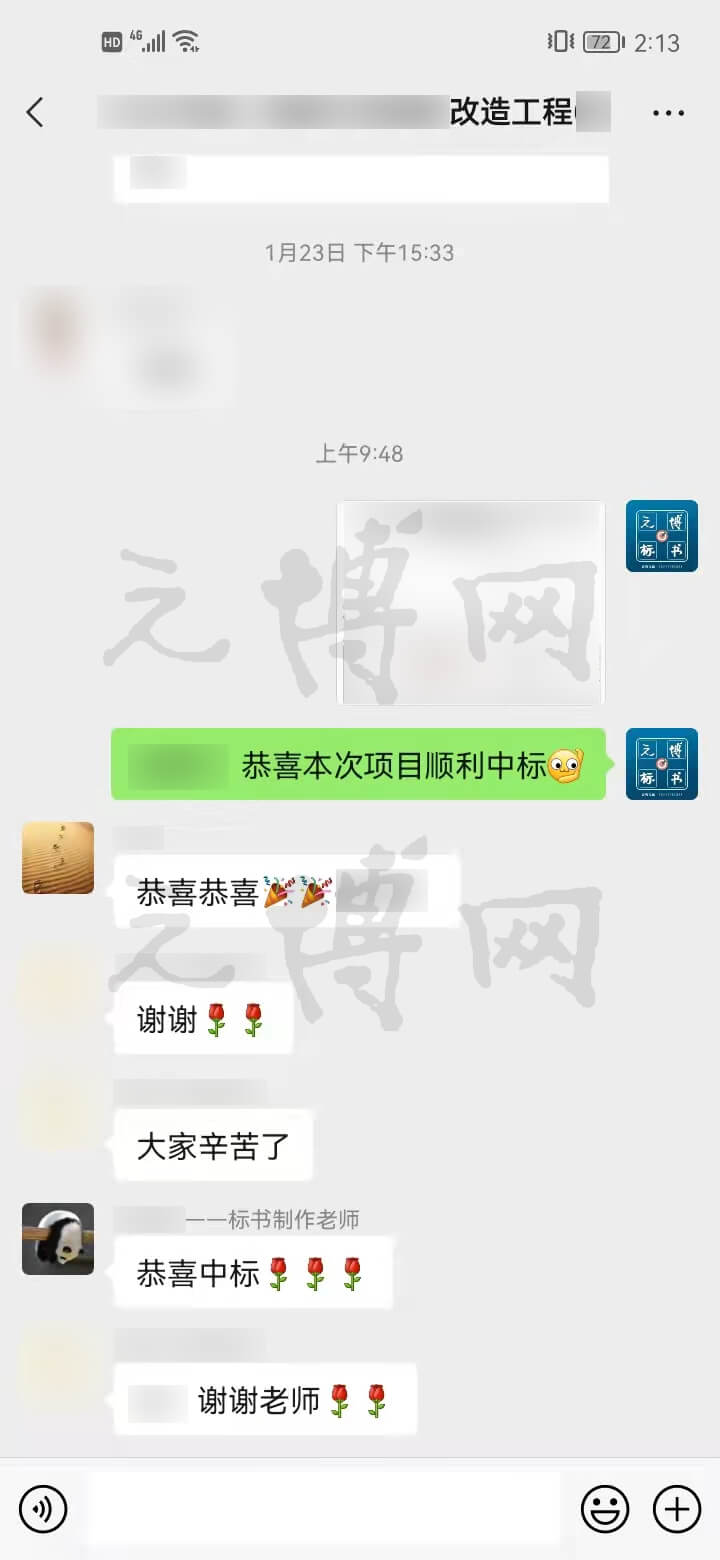Image resolution: width=720 pixels, height=1560 pixels.
Task: Open the chat's three-dot more menu
Action: pos(668,113)
